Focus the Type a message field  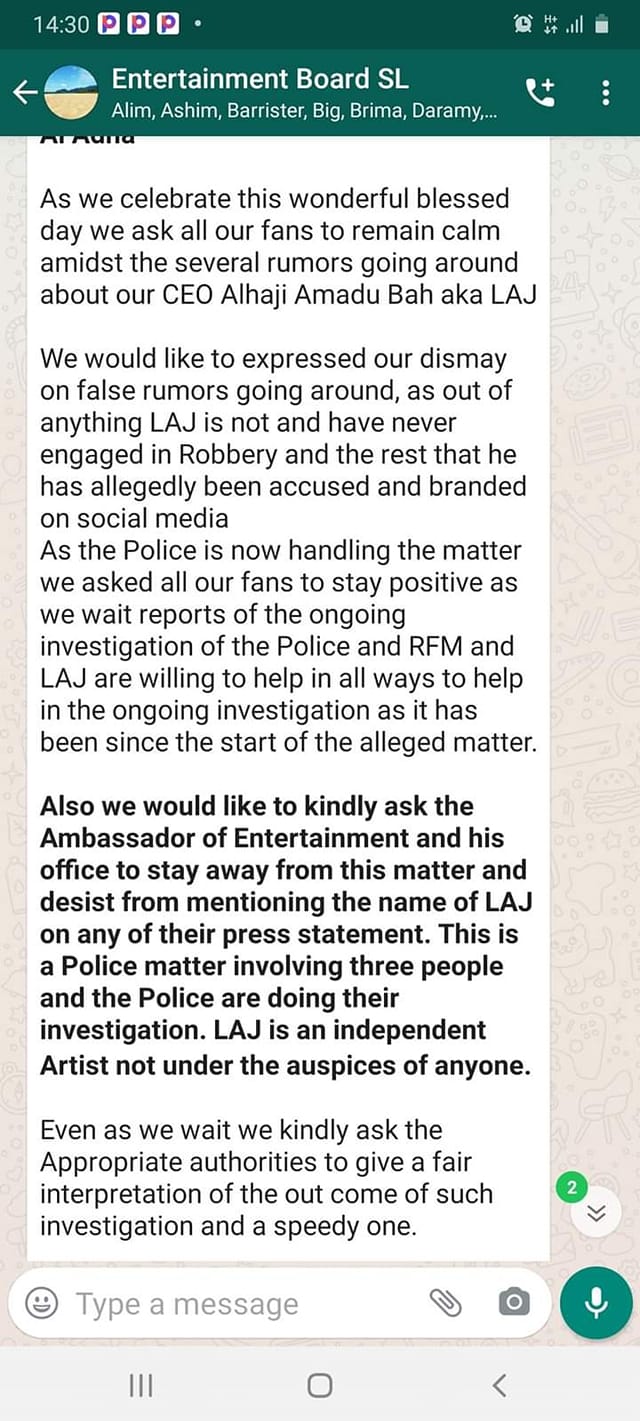coord(240,1304)
